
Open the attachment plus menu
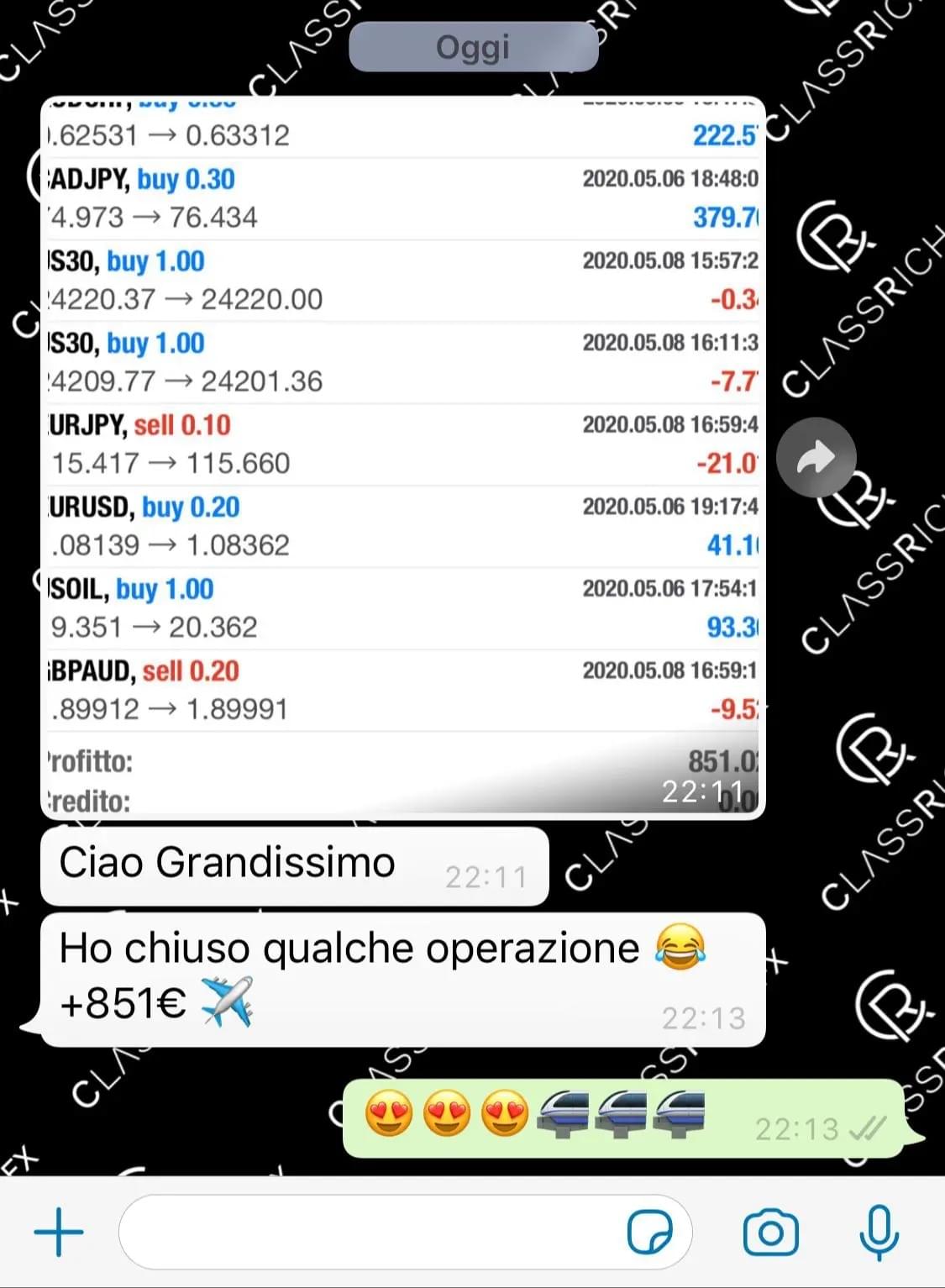click(x=59, y=1233)
